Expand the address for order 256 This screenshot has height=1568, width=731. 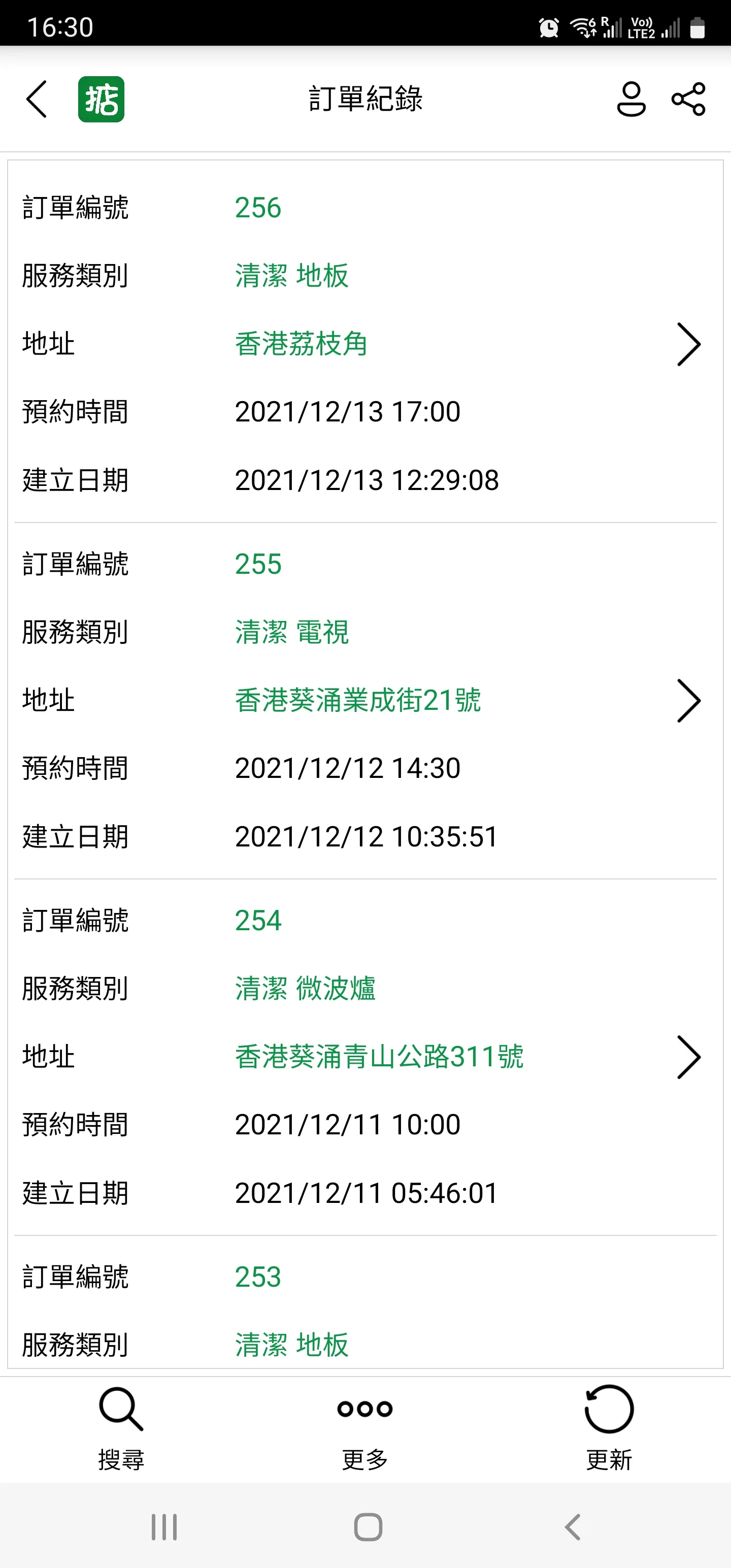(688, 344)
